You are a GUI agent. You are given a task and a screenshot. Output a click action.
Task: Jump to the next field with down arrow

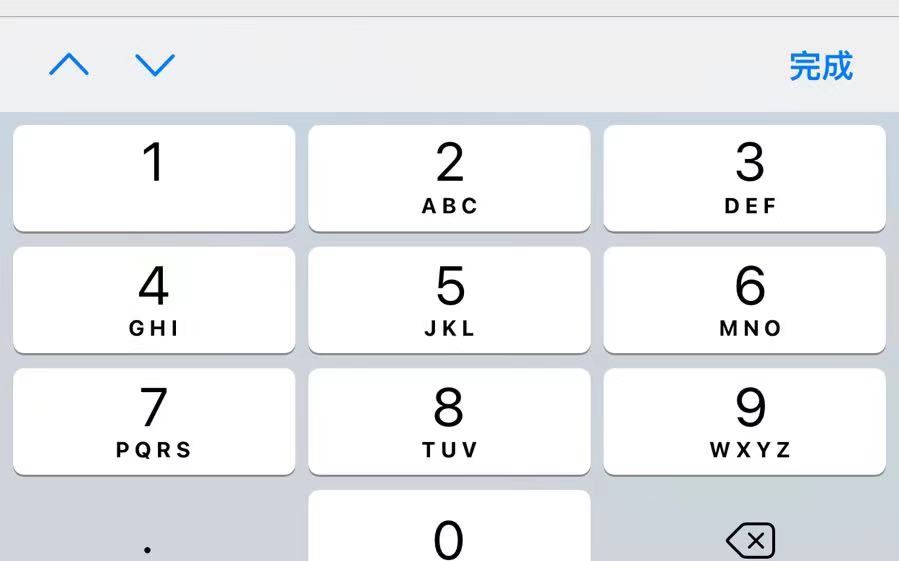[x=155, y=66]
